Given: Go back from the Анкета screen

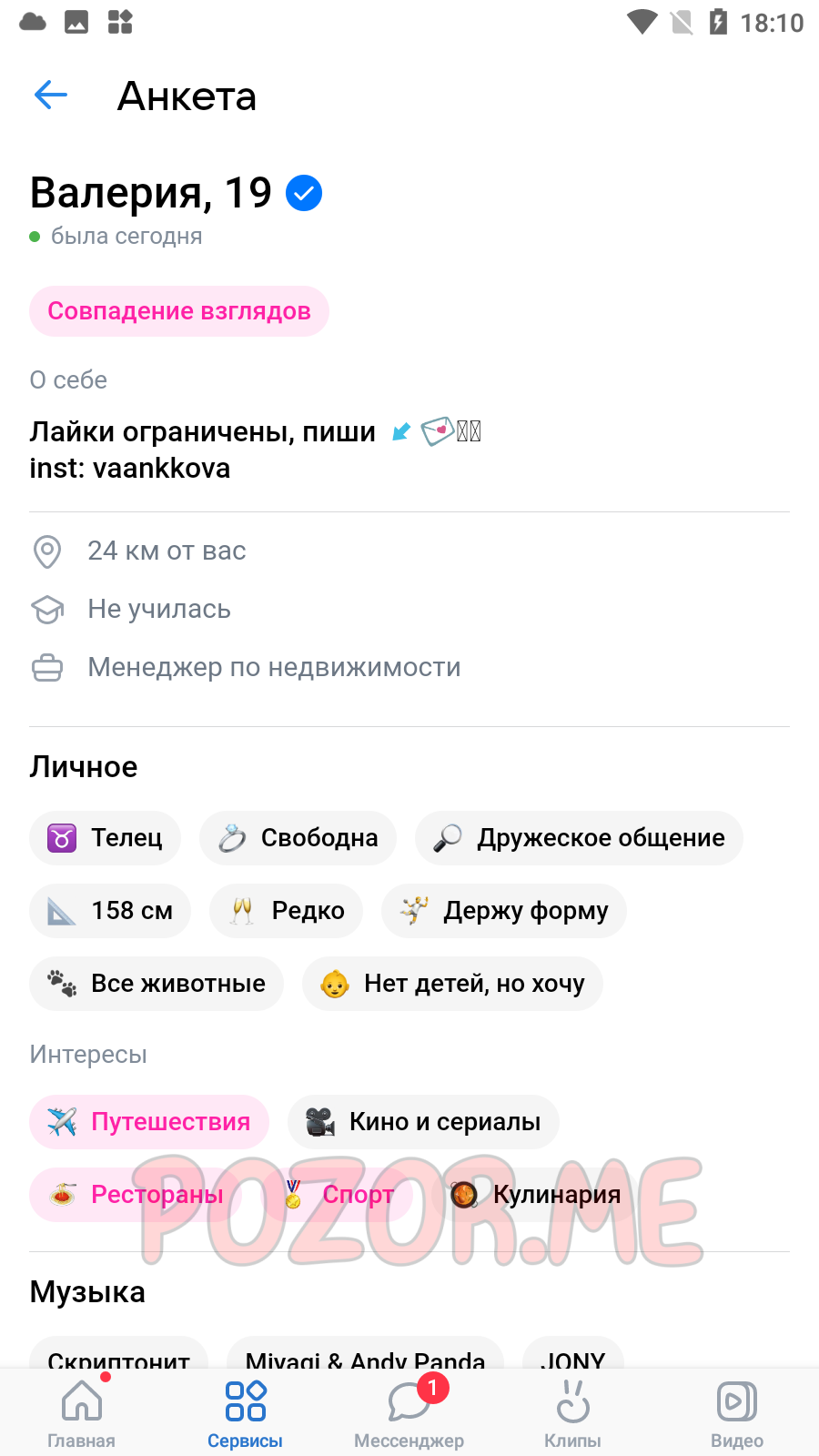Looking at the screenshot, I should pos(51,95).
